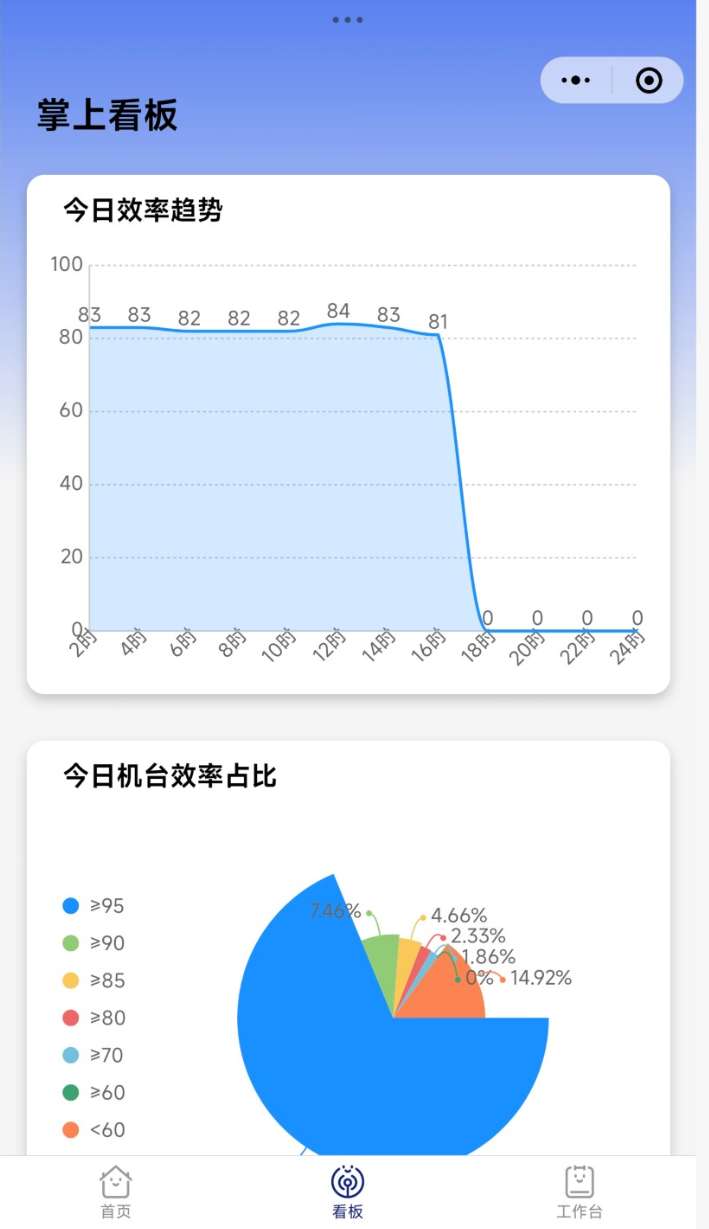Toggle the ≥90 legend item
The height and width of the screenshot is (1229, 709).
94,943
